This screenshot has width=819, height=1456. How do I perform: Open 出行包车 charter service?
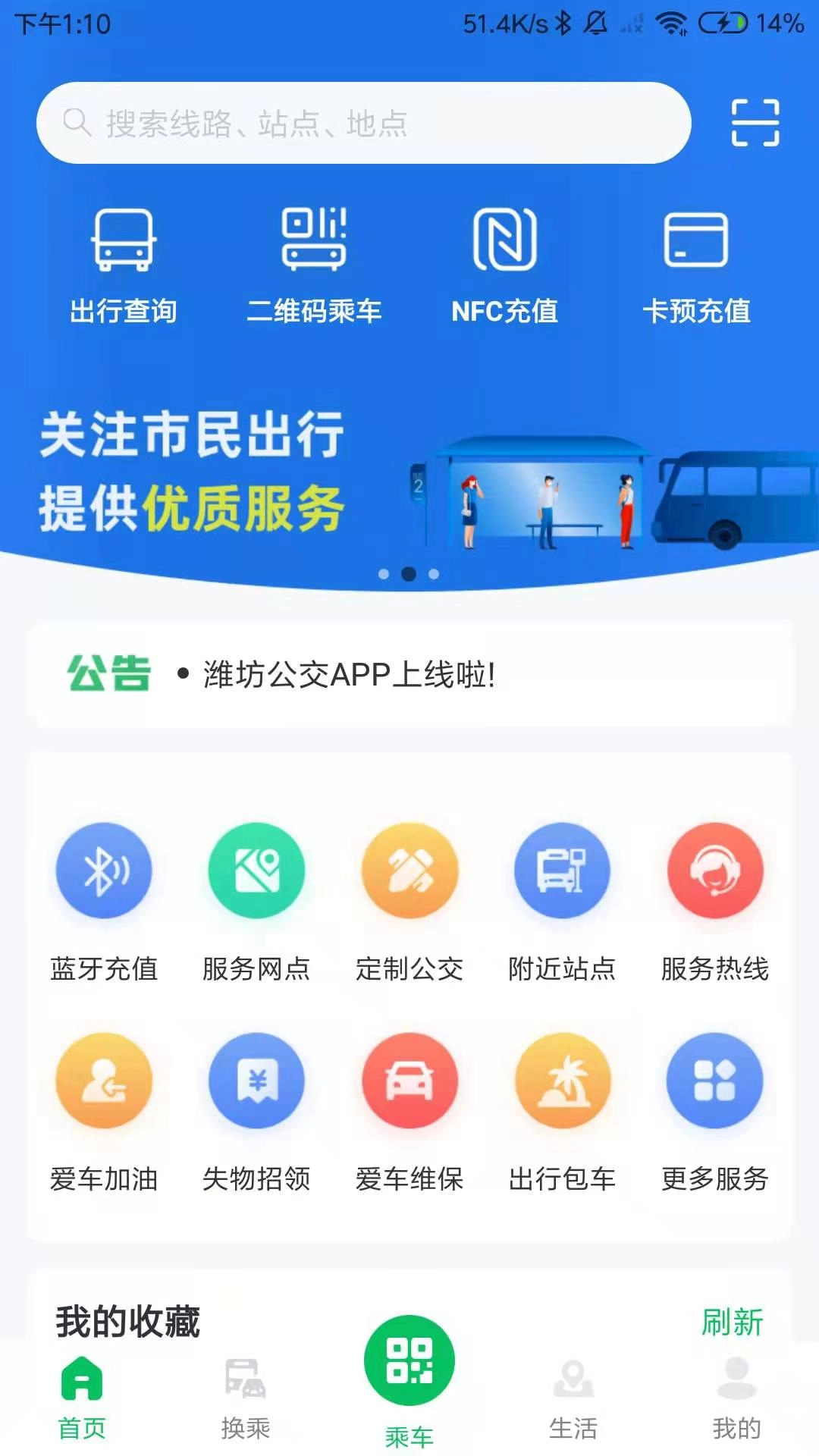[561, 1081]
